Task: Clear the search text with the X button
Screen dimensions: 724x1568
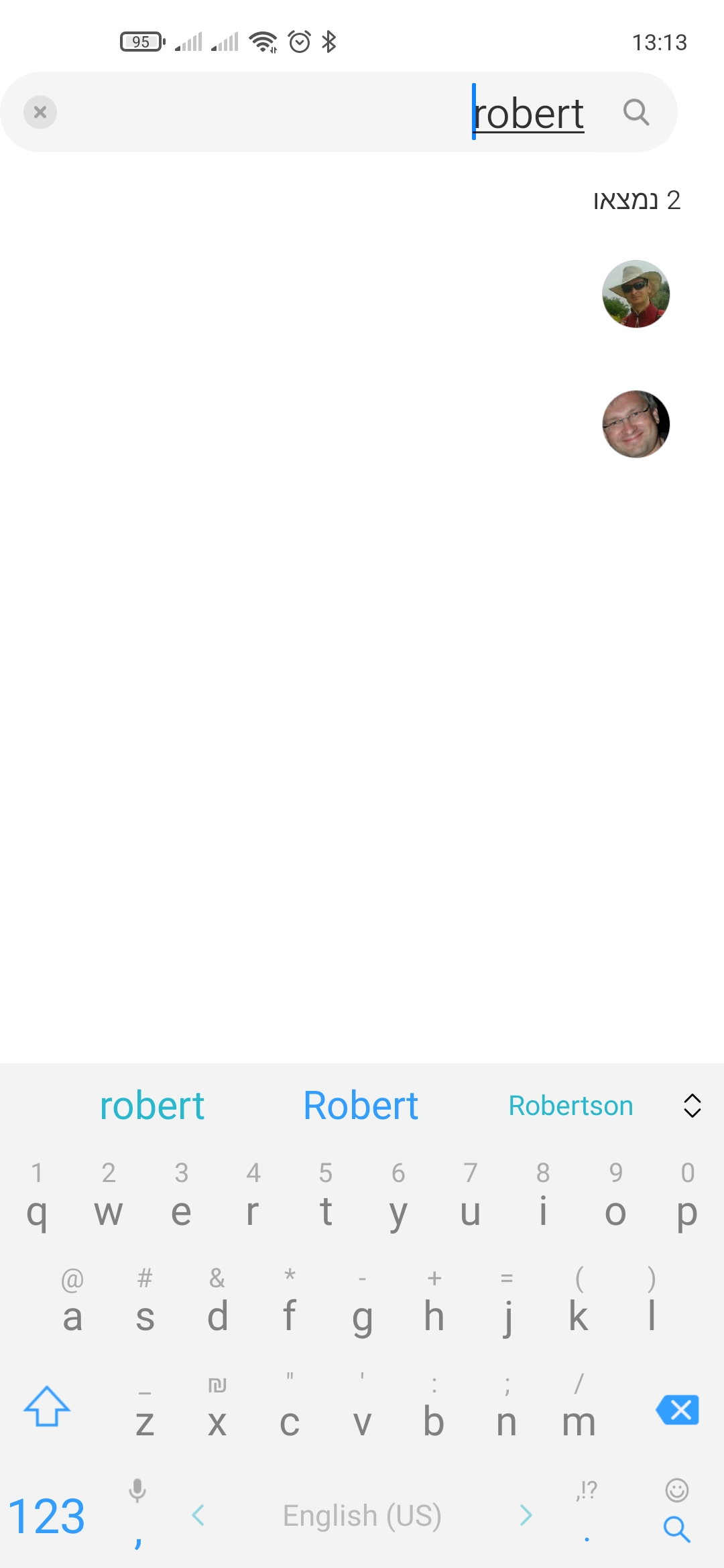Action: point(40,112)
